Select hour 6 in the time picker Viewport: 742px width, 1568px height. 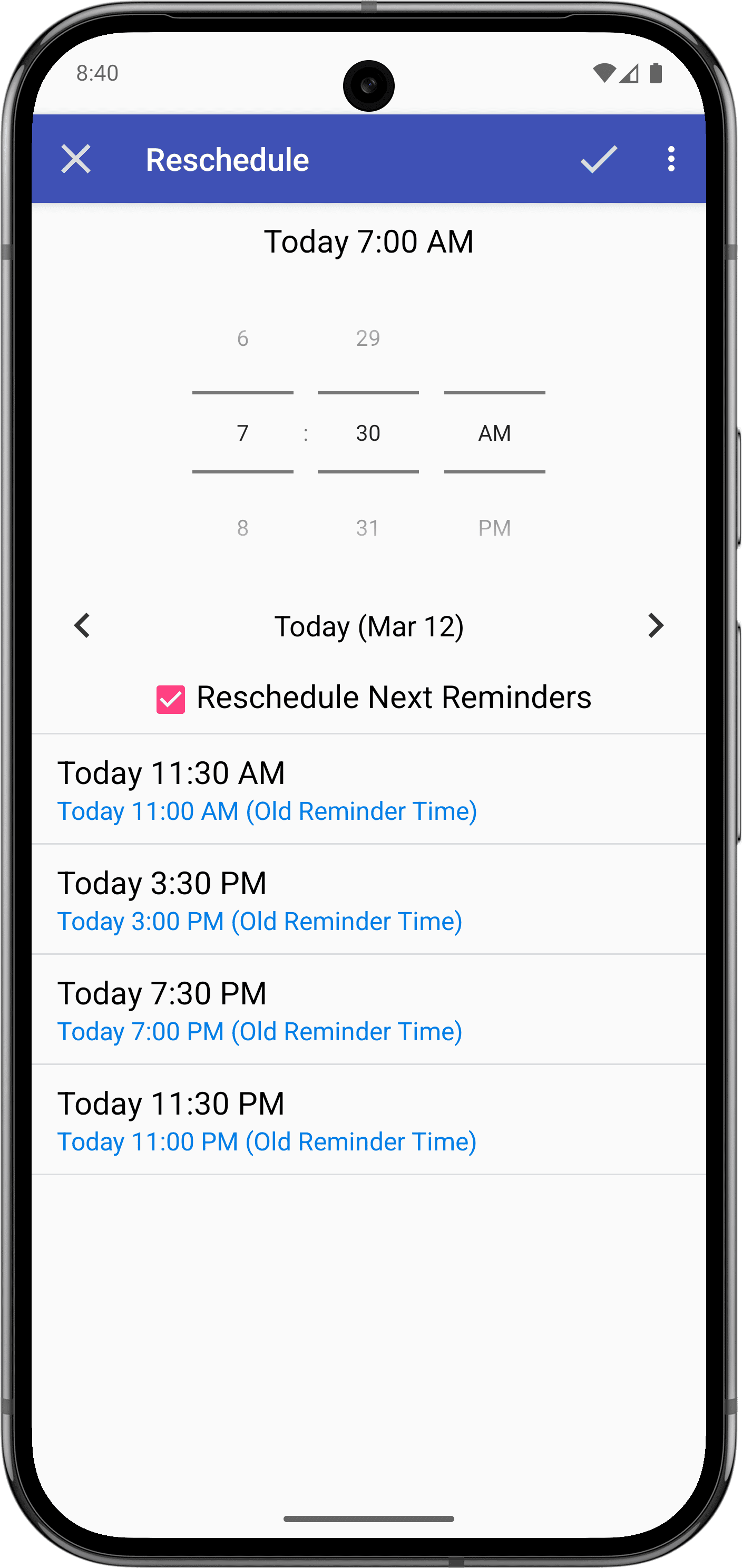click(242, 338)
